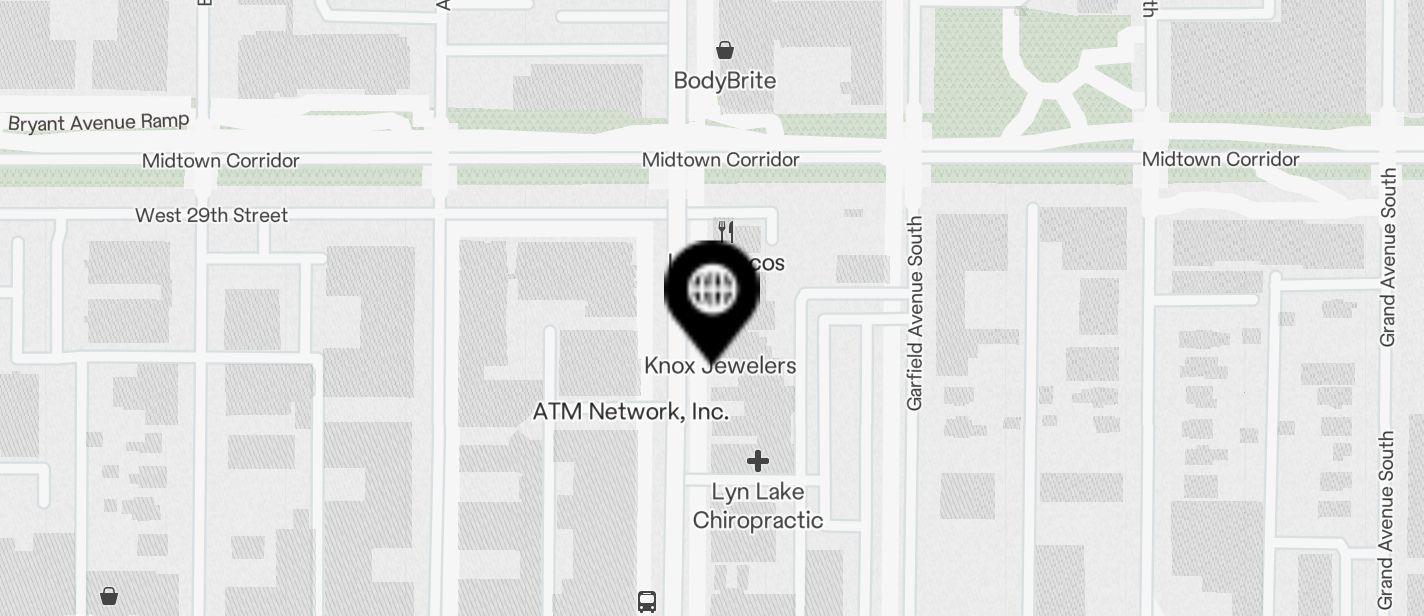Viewport: 1424px width, 616px height.
Task: Tap the bus stop icon
Action: click(x=647, y=601)
